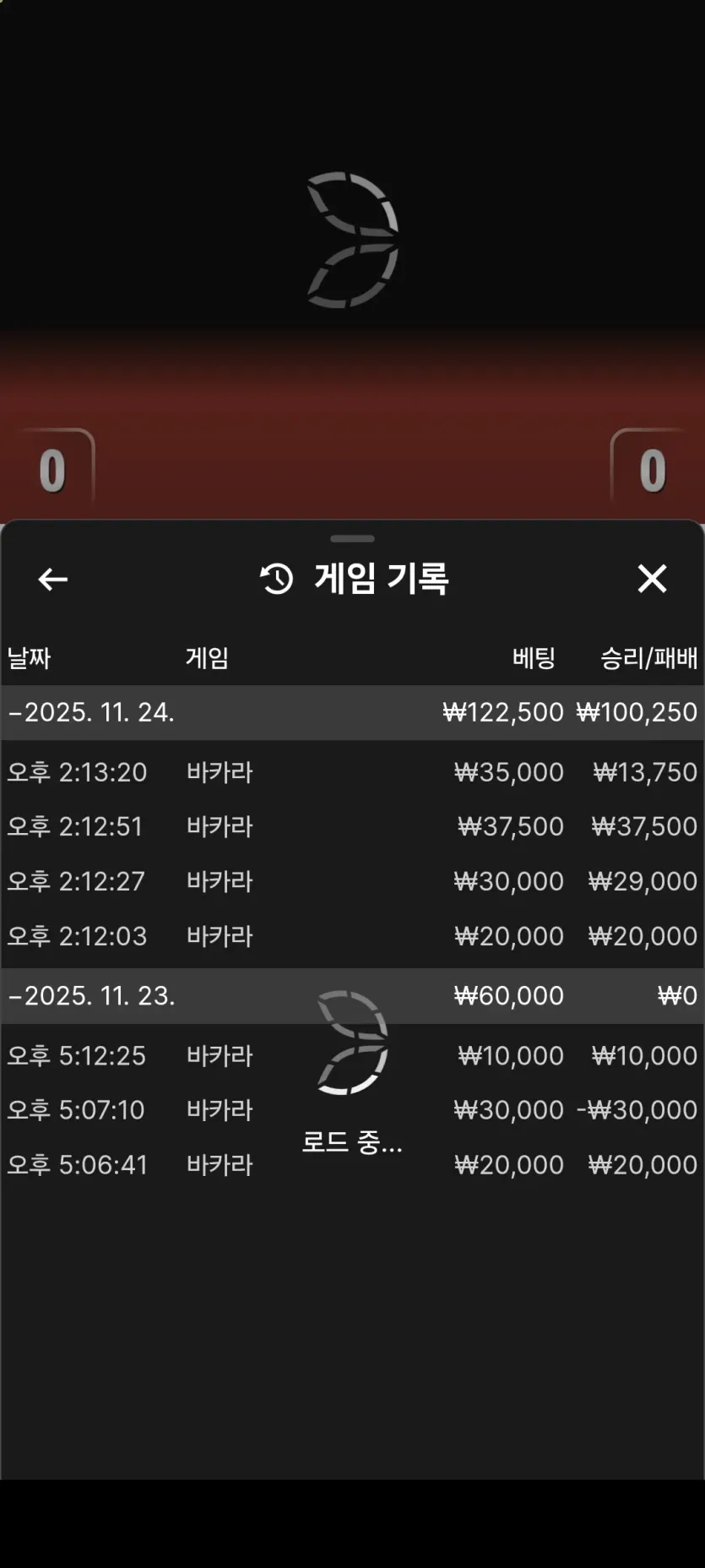The height and width of the screenshot is (1568, 705).
Task: Collapse the 2025. 11. 23. date group
Action: point(352,995)
